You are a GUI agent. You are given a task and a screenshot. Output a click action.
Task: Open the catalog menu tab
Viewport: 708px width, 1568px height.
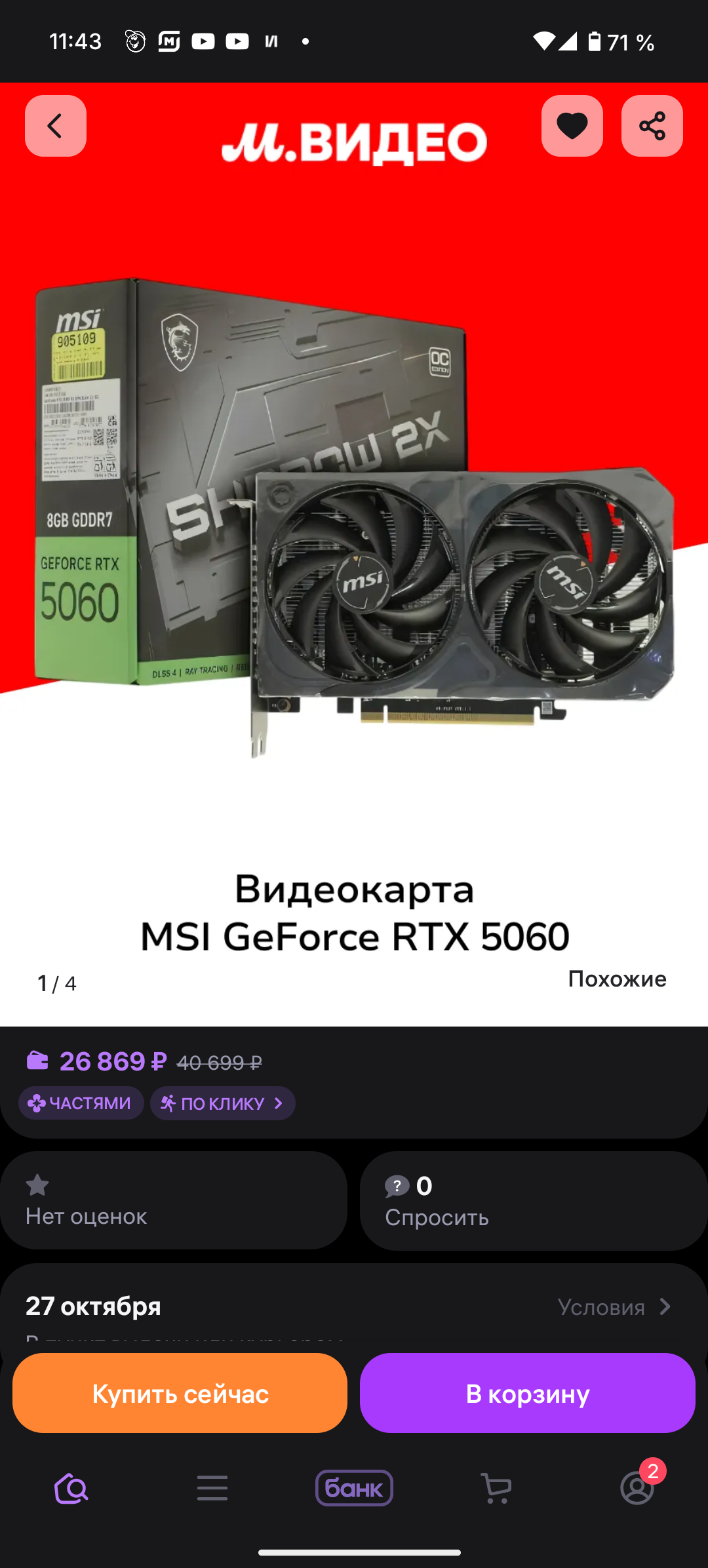212,1489
